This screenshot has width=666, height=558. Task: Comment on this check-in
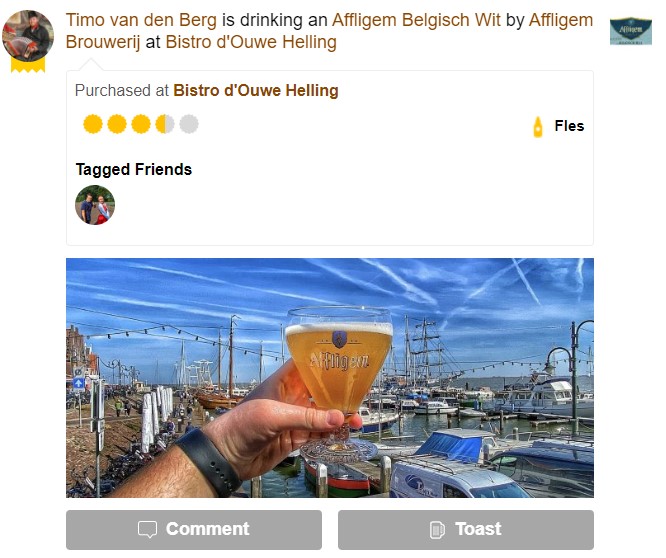(194, 529)
